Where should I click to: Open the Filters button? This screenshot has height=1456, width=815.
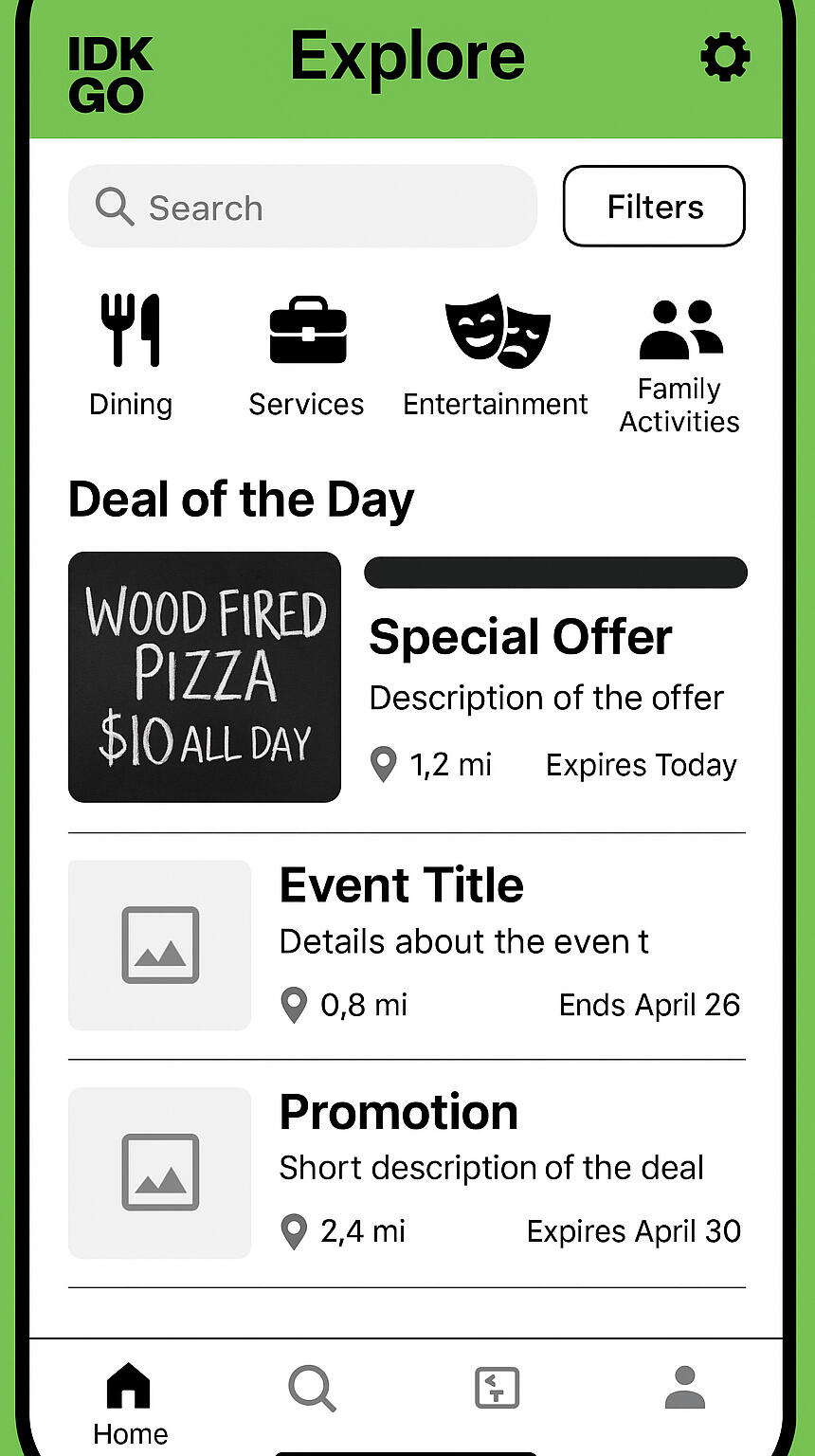(x=654, y=207)
